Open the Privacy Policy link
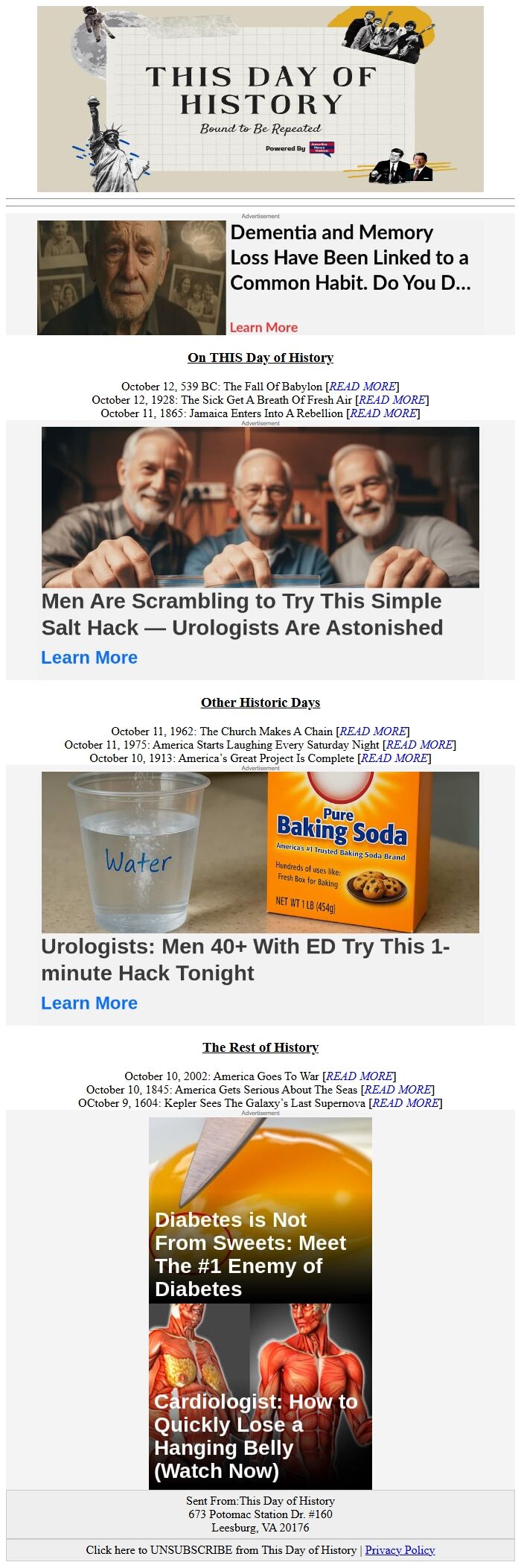This screenshot has height=1568, width=521. [400, 1550]
